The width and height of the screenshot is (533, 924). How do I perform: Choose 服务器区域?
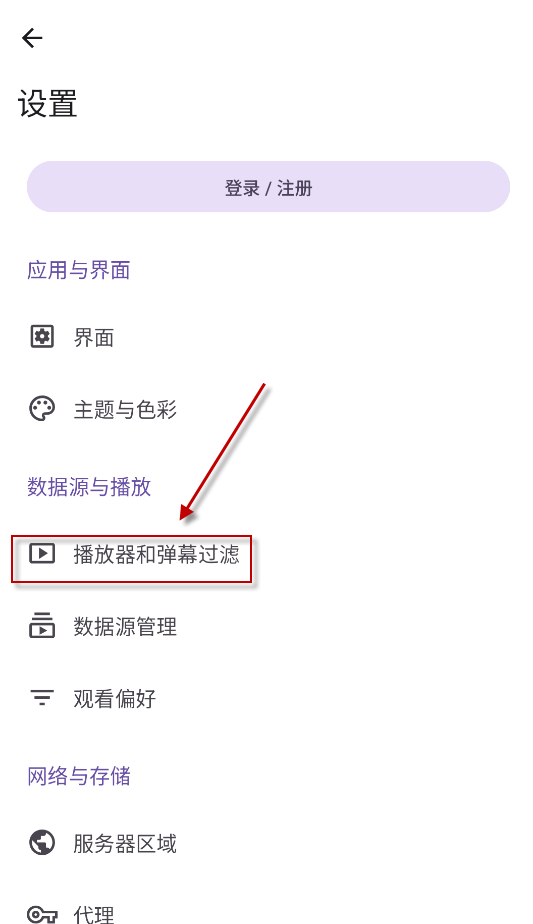[266, 843]
